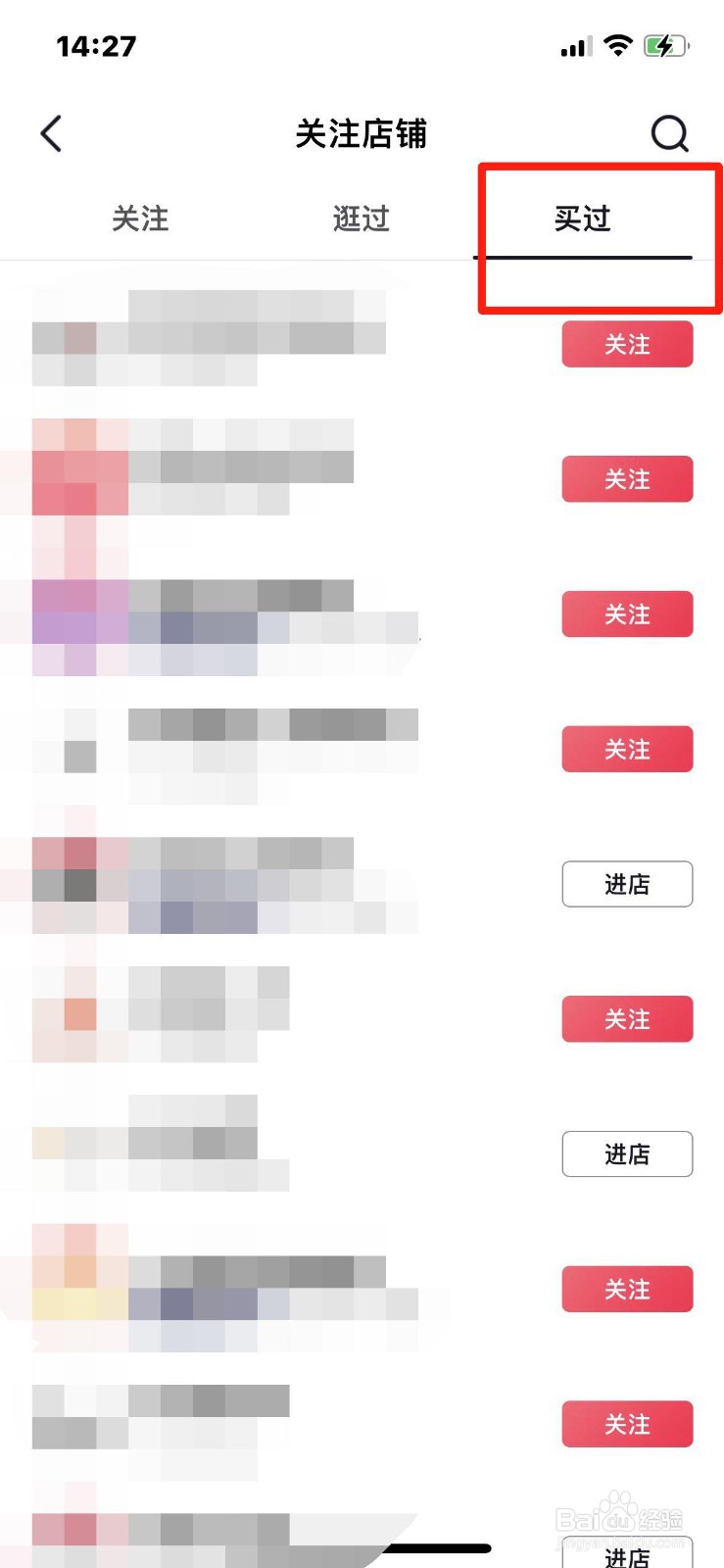Screen dimensions: 724x1568
Task: Switch to the 关注 tab
Action: pyautogui.click(x=140, y=220)
